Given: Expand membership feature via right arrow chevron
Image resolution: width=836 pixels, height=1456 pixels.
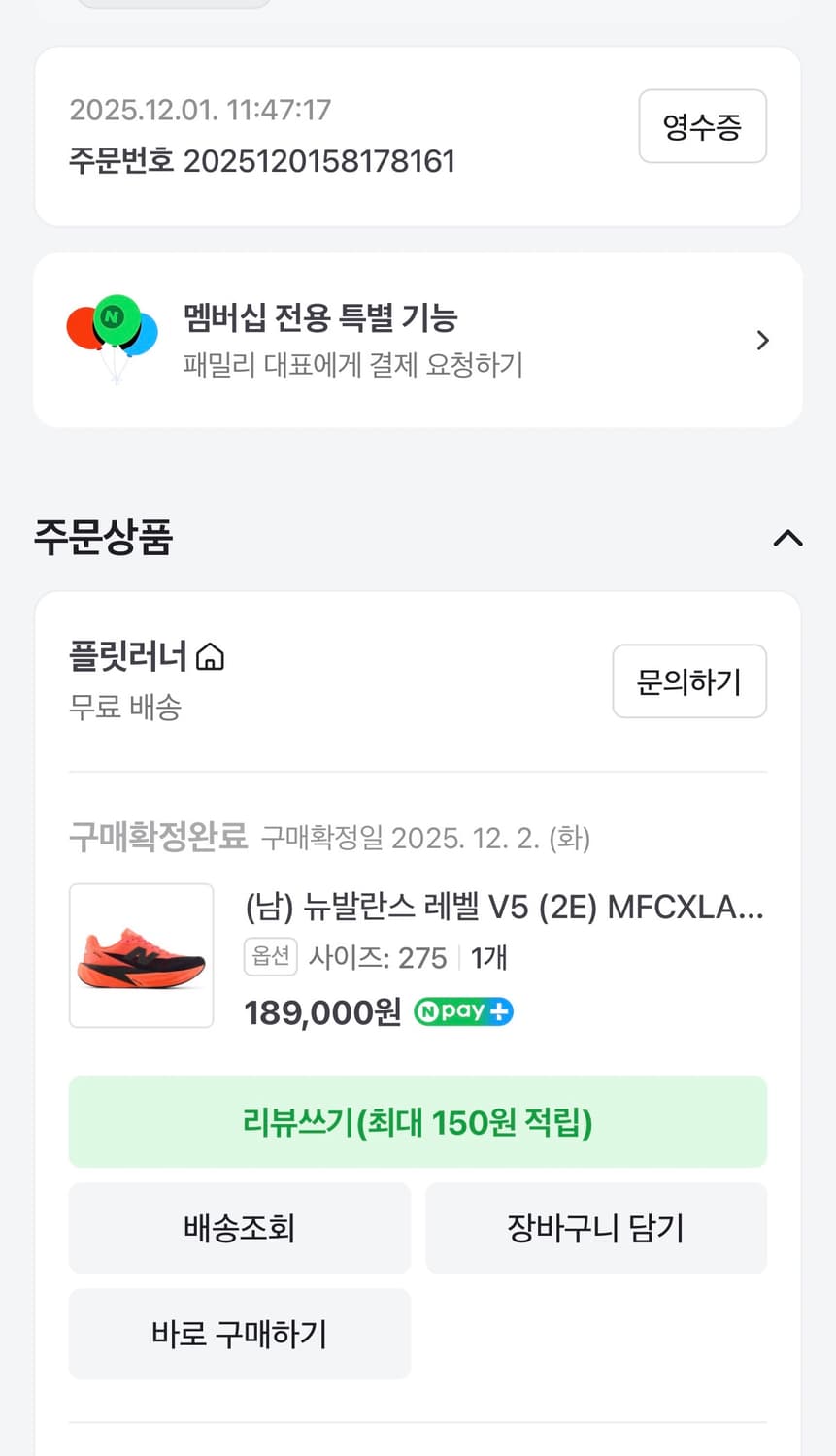Looking at the screenshot, I should 763,340.
